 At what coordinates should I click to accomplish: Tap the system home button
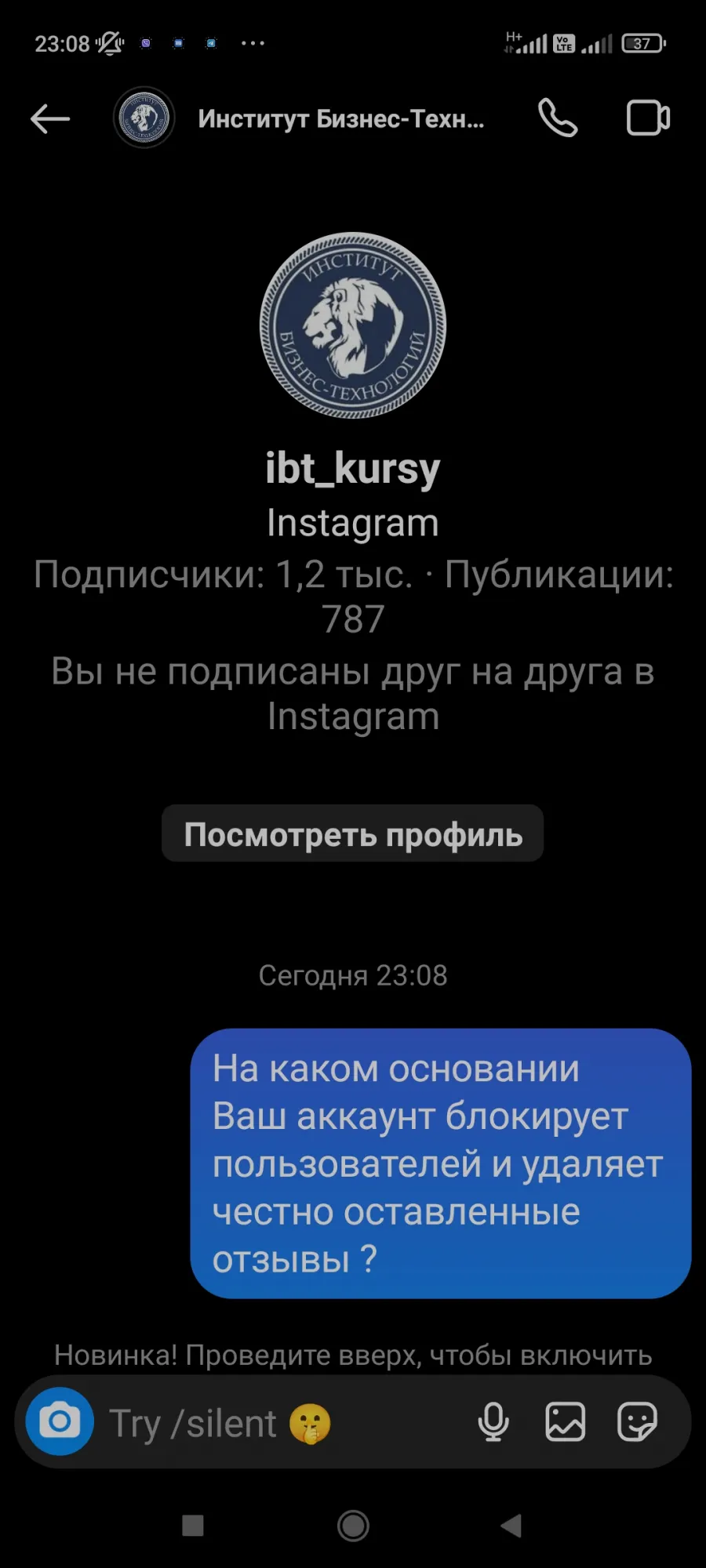pos(353,1526)
